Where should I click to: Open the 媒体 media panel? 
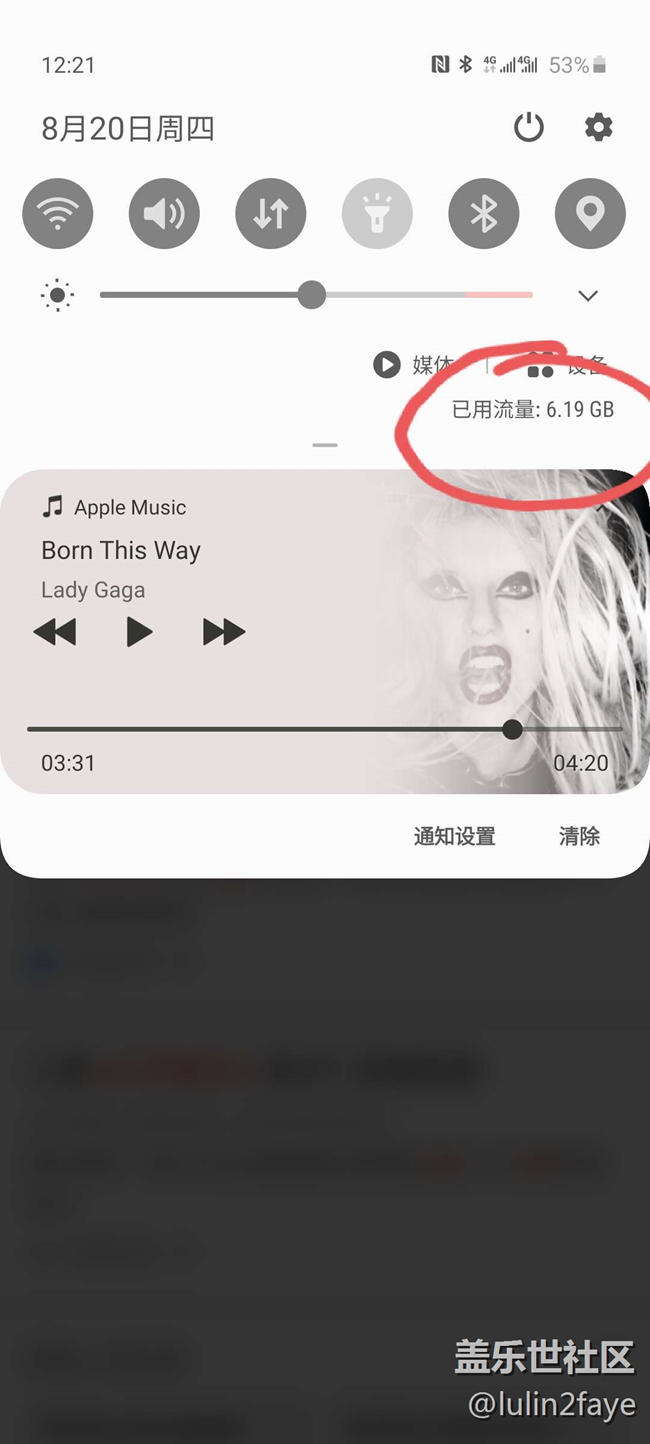point(415,365)
